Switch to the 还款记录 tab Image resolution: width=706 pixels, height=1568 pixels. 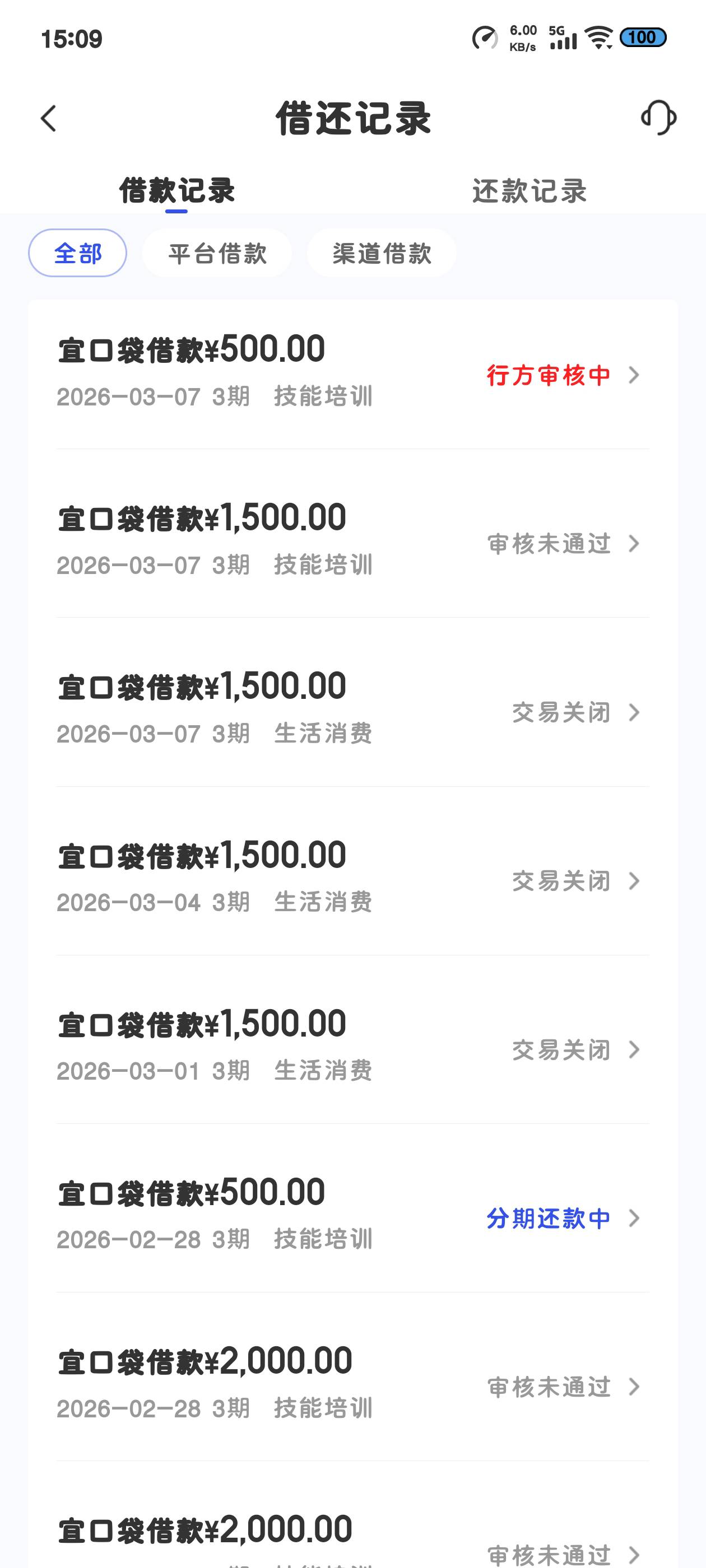coord(529,191)
